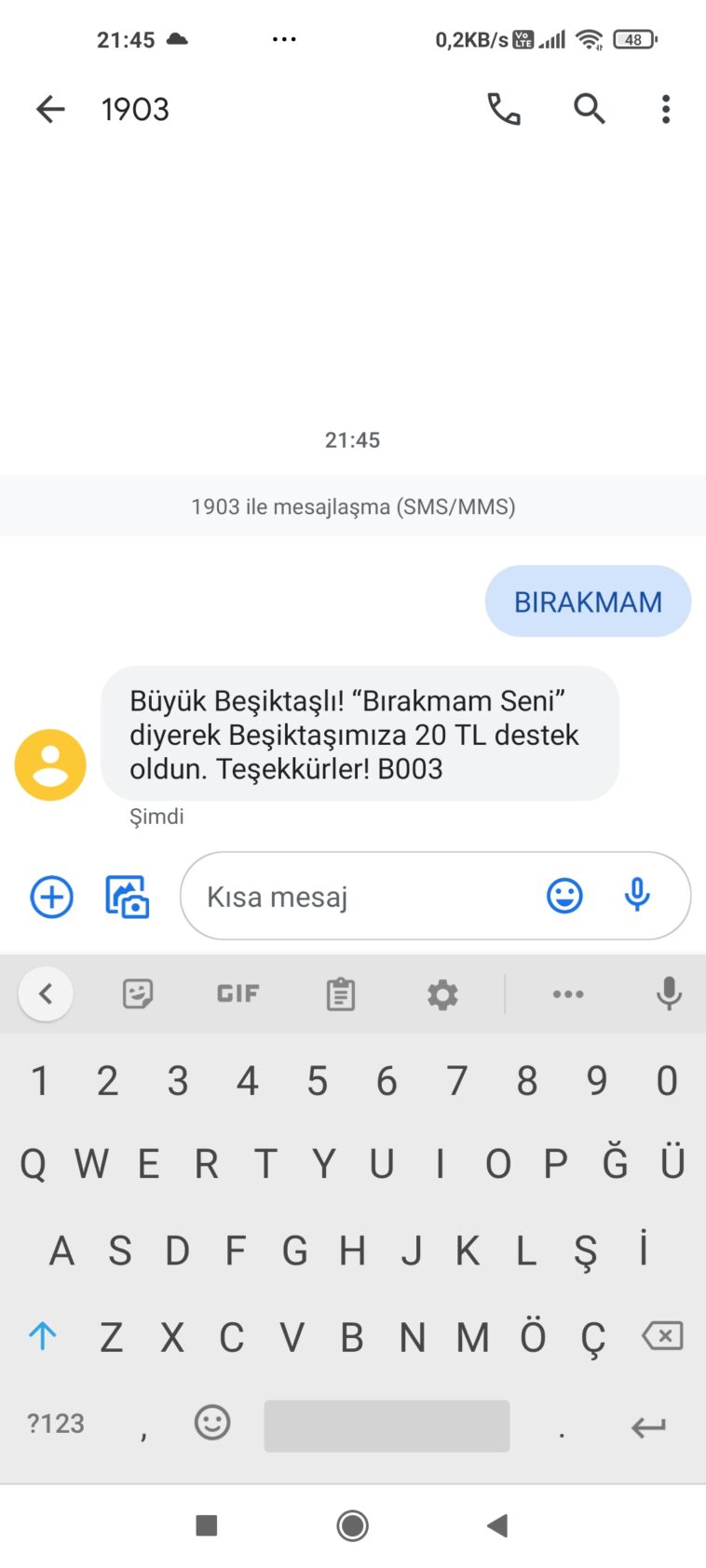Collapse the keyboard toolbar arrow
Viewport: 706px width, 1568px height.
[46, 994]
